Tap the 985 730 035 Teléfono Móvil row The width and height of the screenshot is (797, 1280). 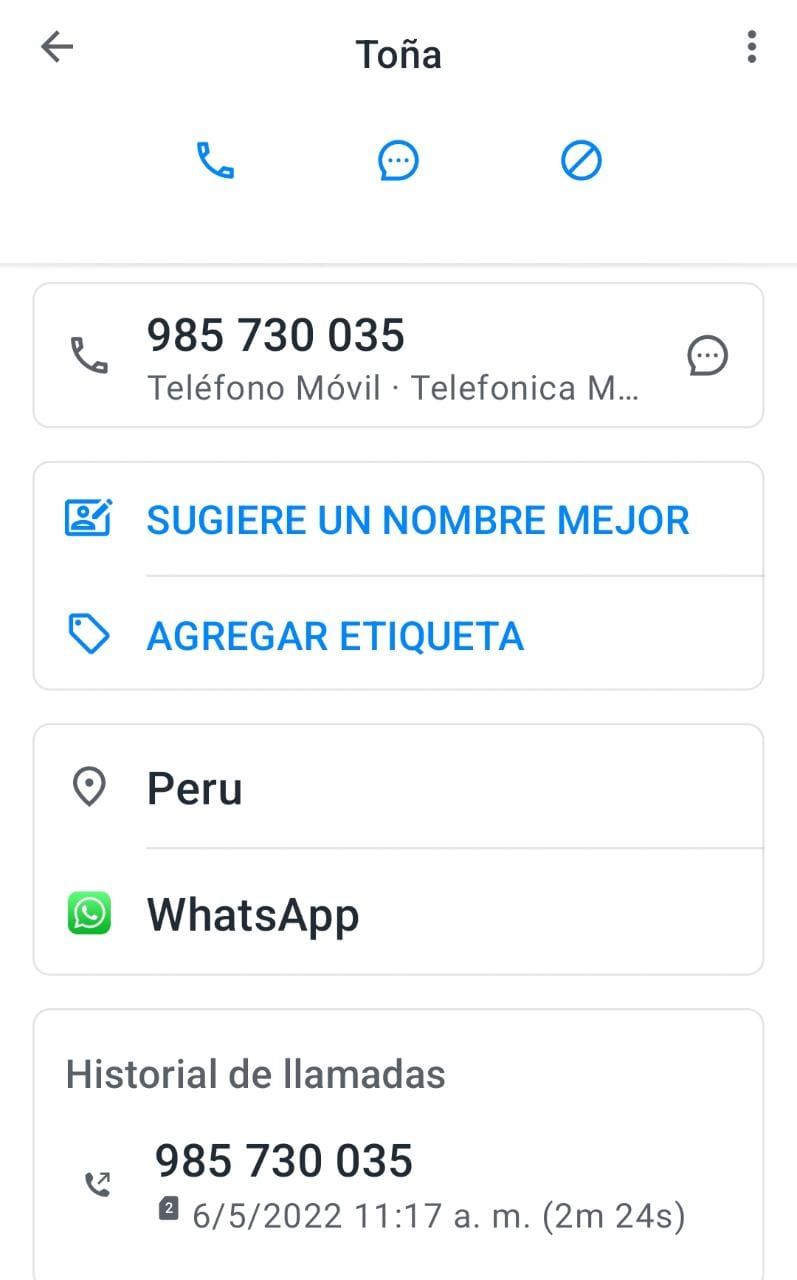point(398,356)
